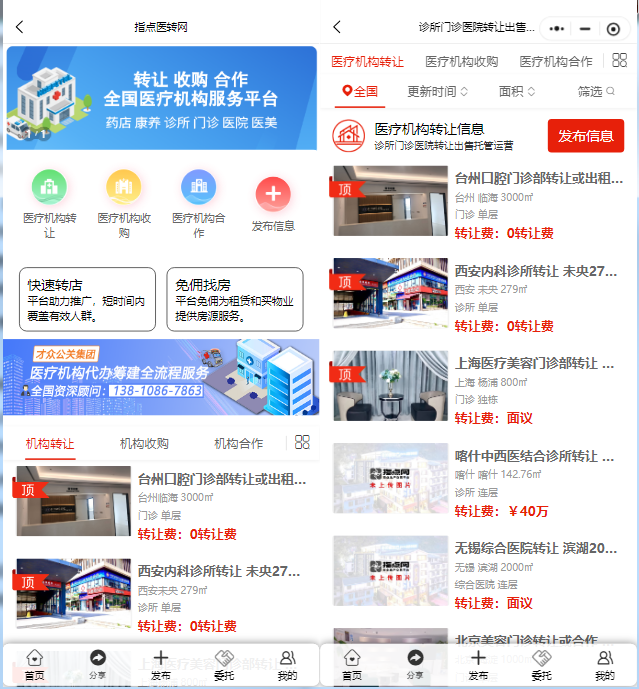Viewport: 639px width, 689px height.
Task: Tap the yellow 医疗机构收购 circle icon
Action: pos(124,187)
